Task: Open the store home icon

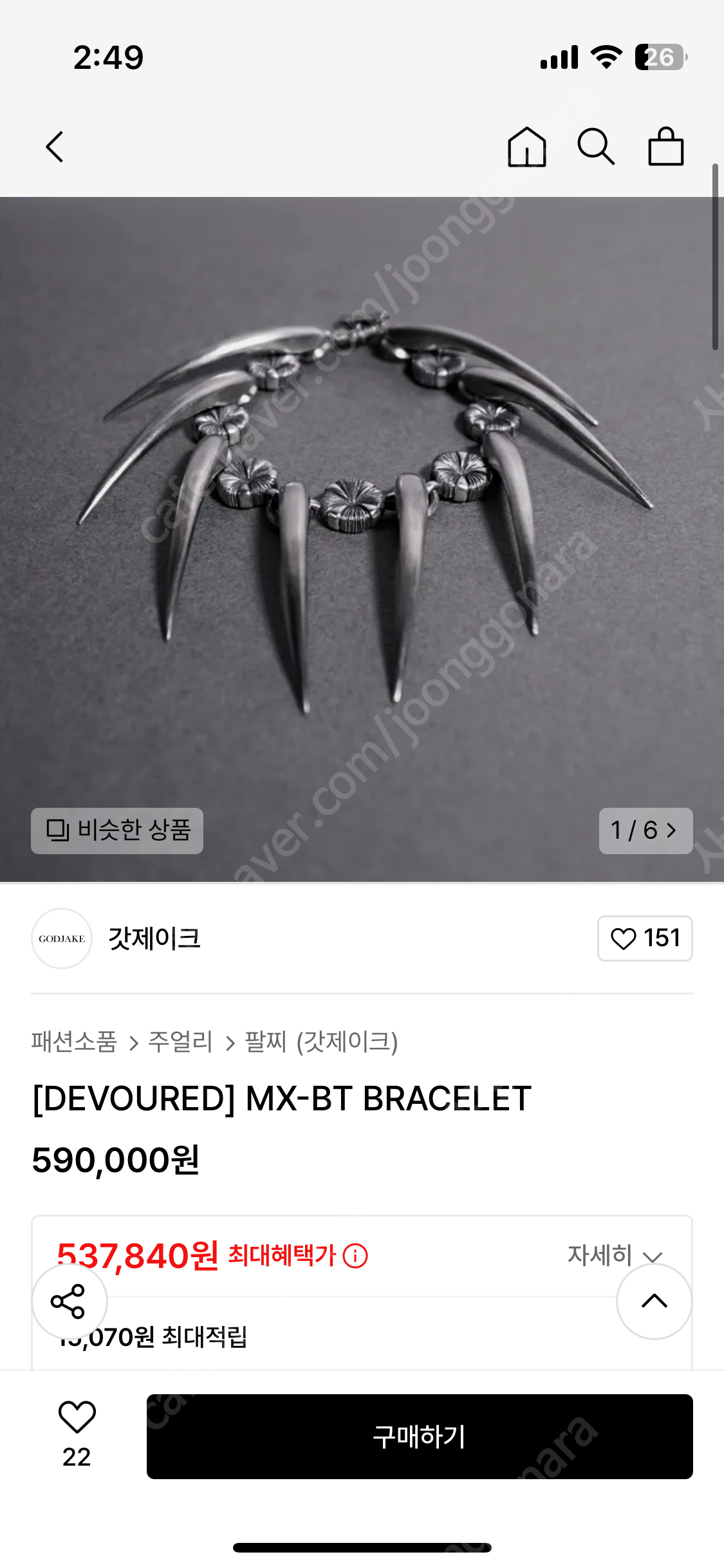Action: point(526,147)
